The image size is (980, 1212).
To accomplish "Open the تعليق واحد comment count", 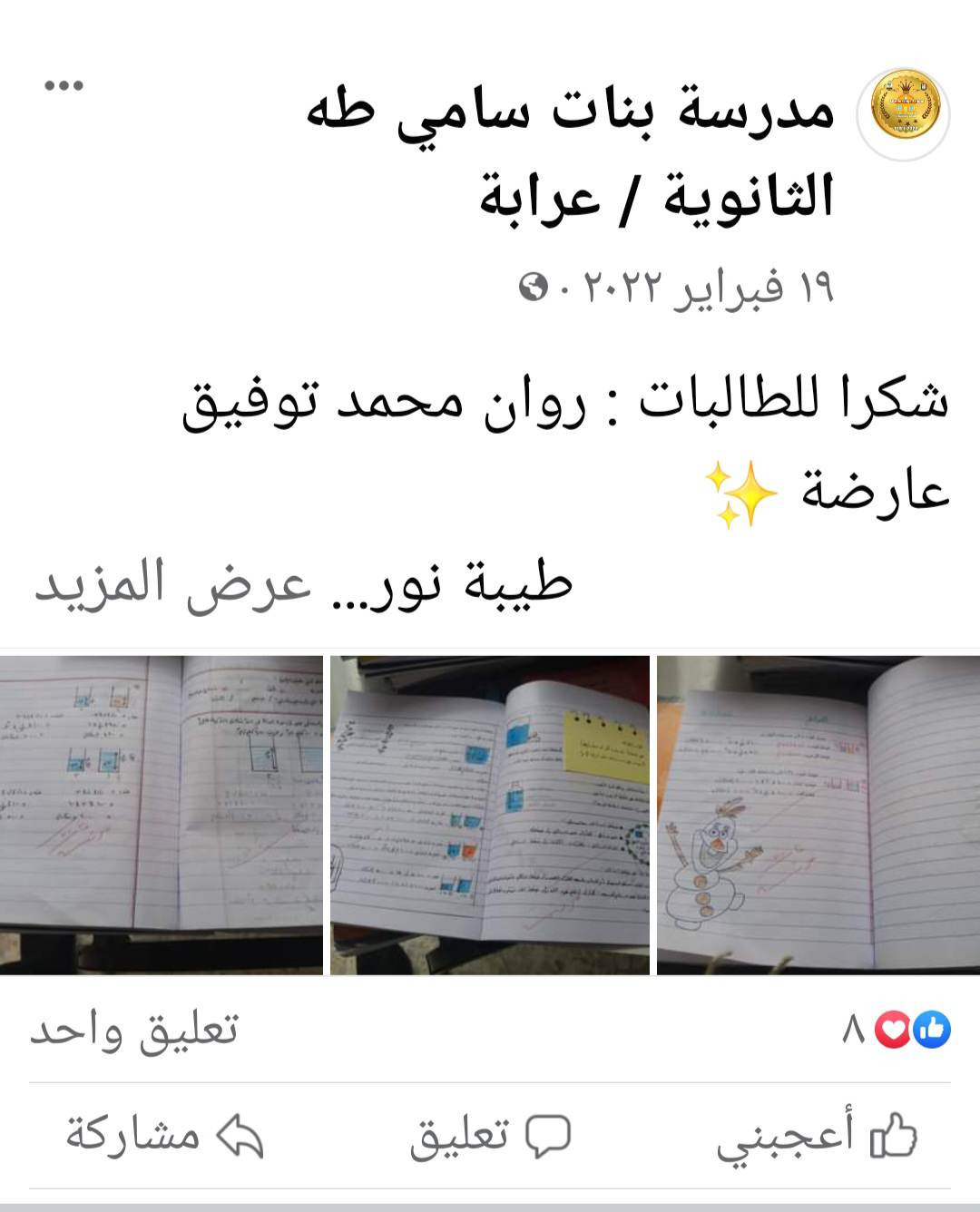I will pyautogui.click(x=134, y=1030).
